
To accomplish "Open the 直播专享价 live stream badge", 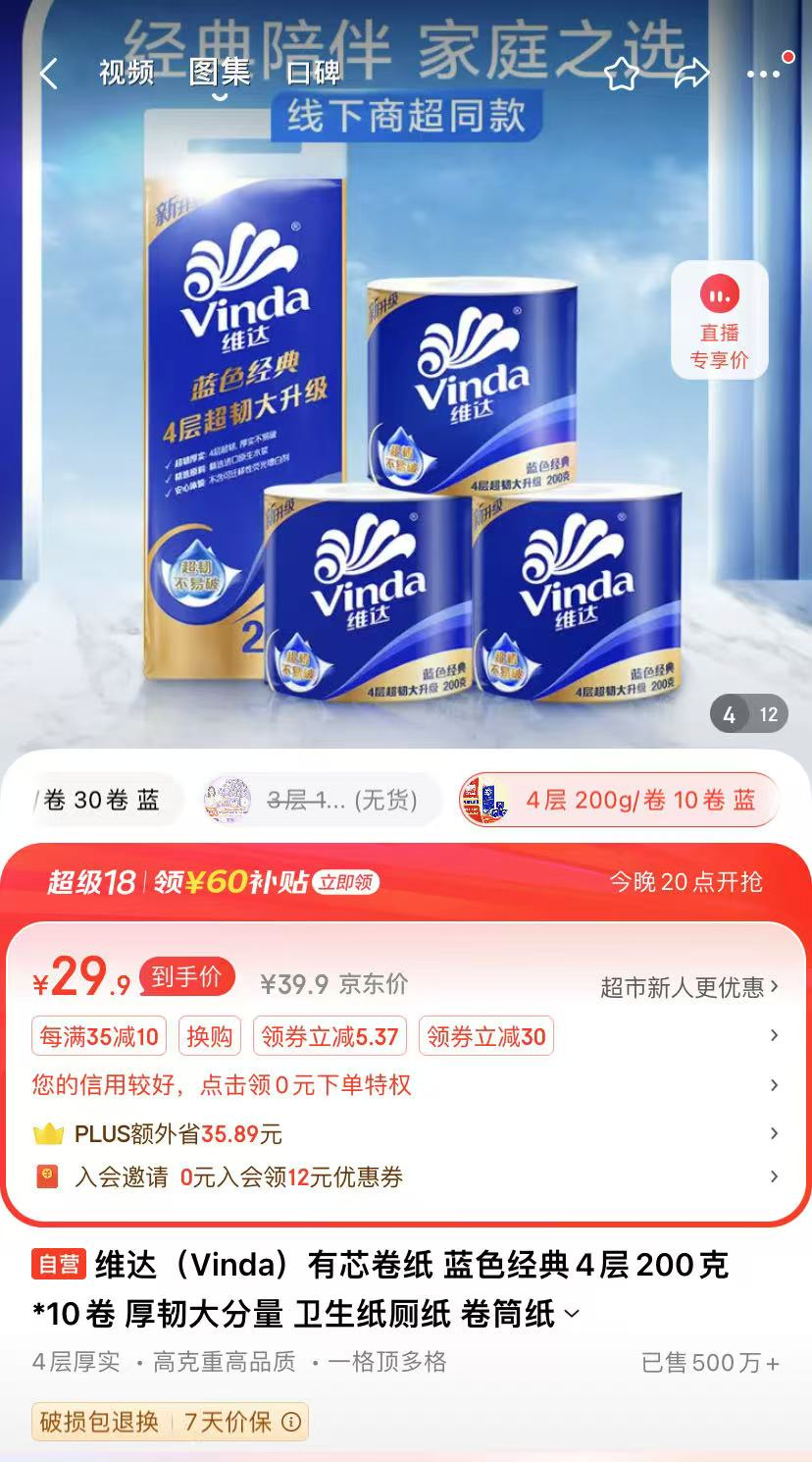I will tap(719, 320).
